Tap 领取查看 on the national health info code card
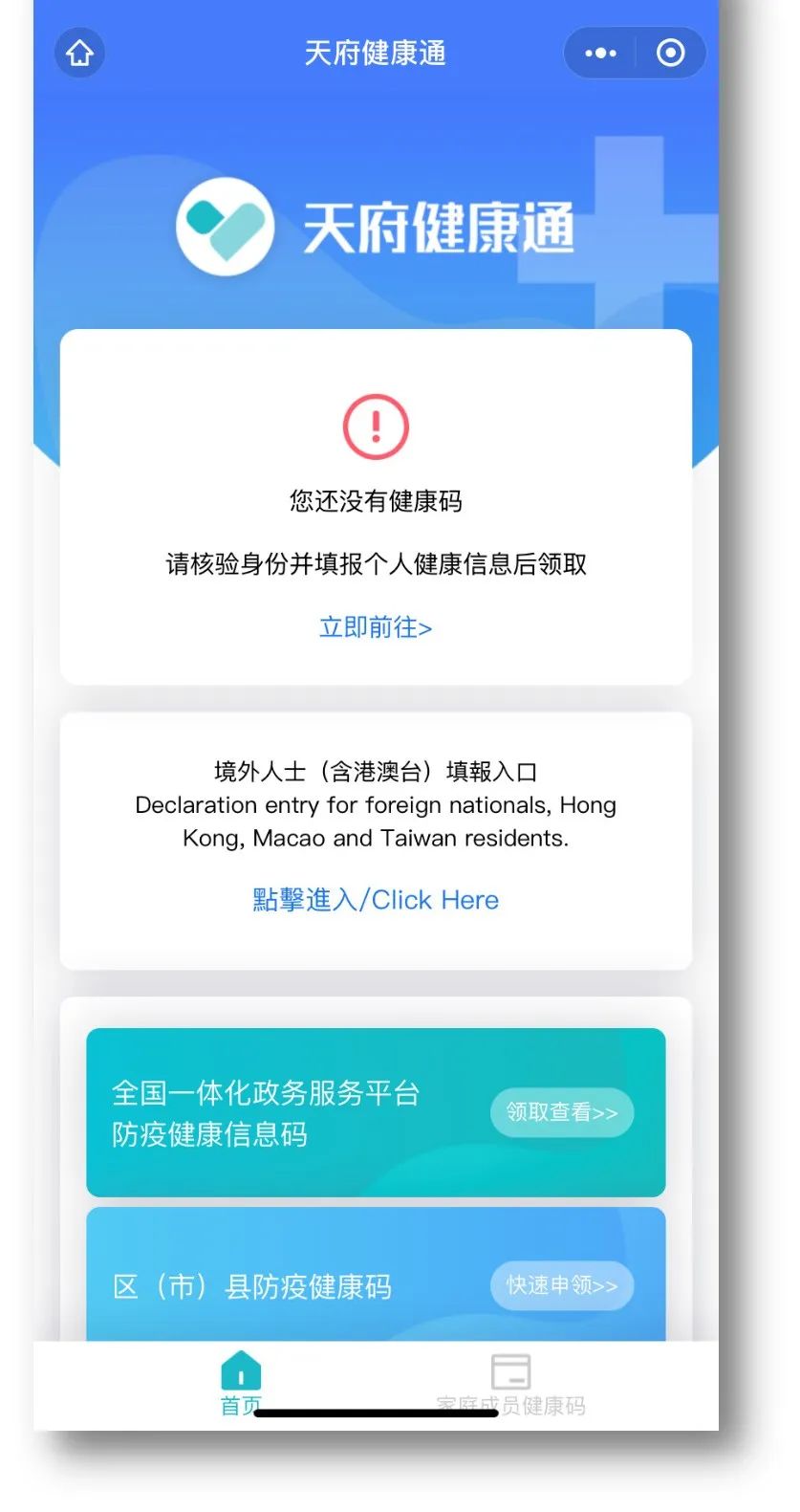The image size is (800, 1512). coord(562,1112)
